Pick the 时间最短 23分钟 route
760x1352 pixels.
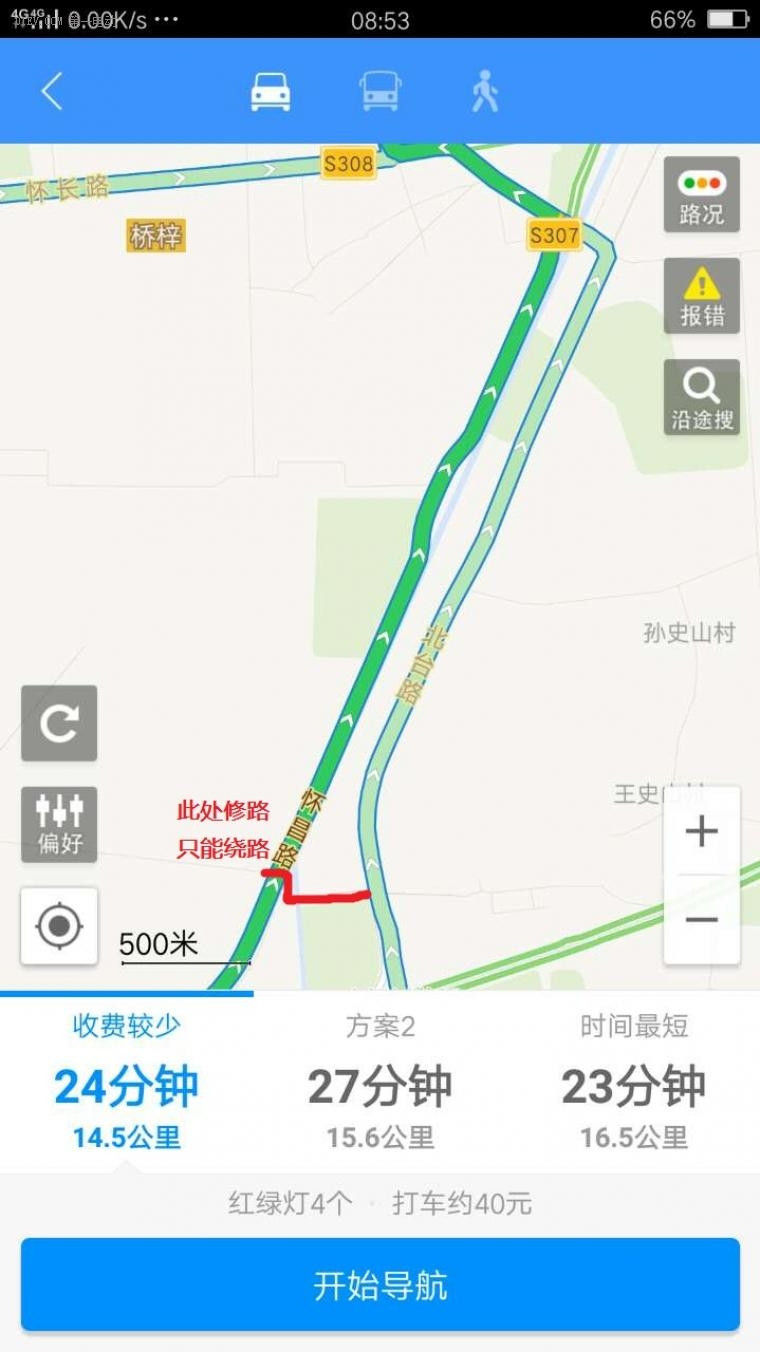pos(634,1082)
